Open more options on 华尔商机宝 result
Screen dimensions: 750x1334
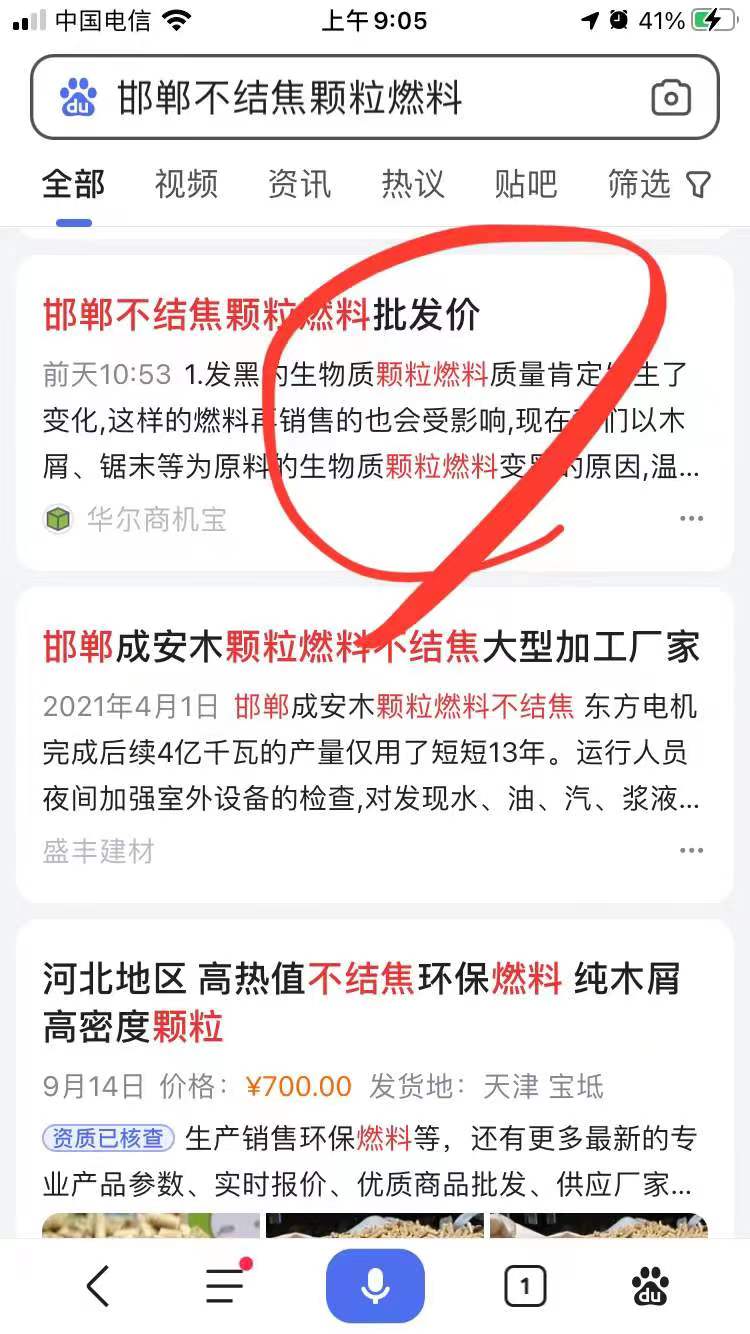[x=691, y=519]
